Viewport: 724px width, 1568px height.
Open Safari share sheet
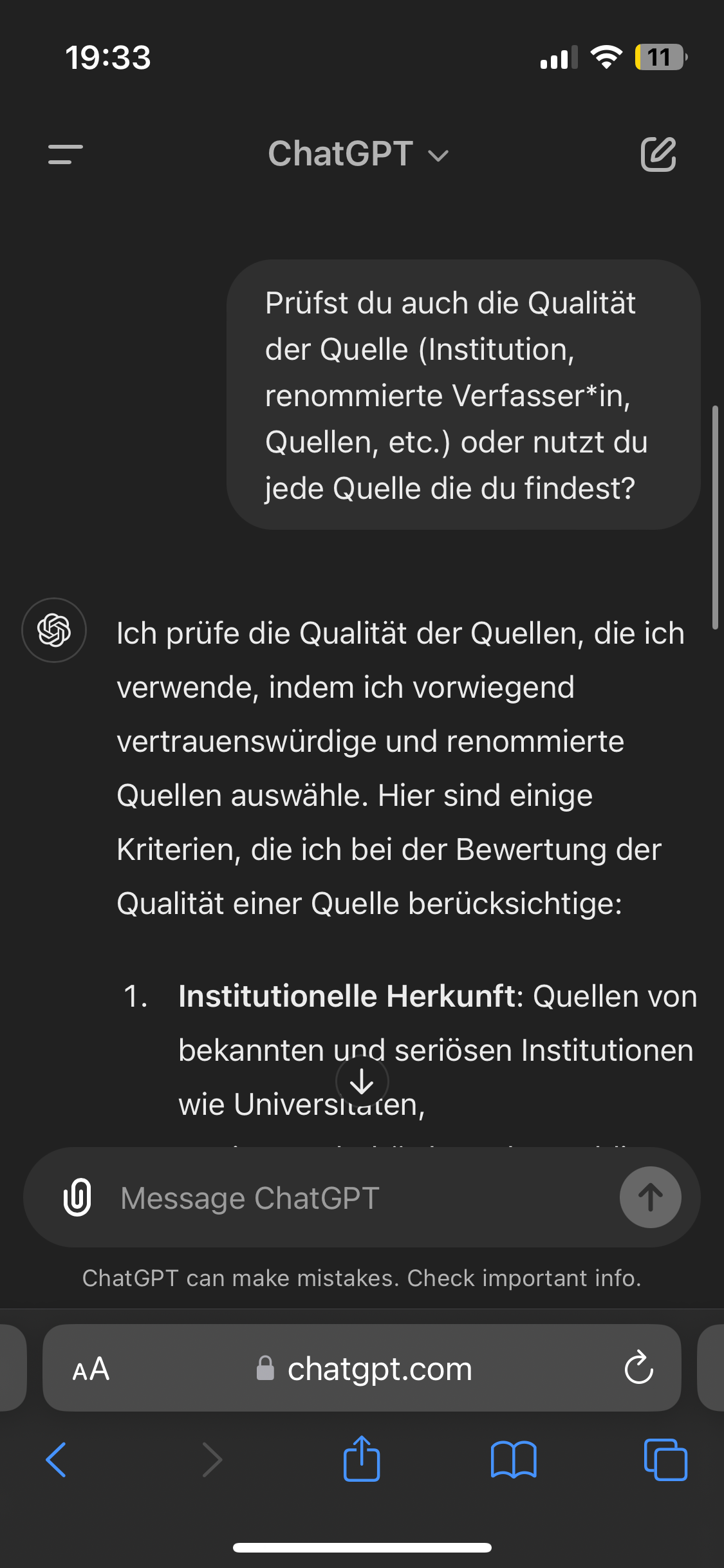[362, 1459]
